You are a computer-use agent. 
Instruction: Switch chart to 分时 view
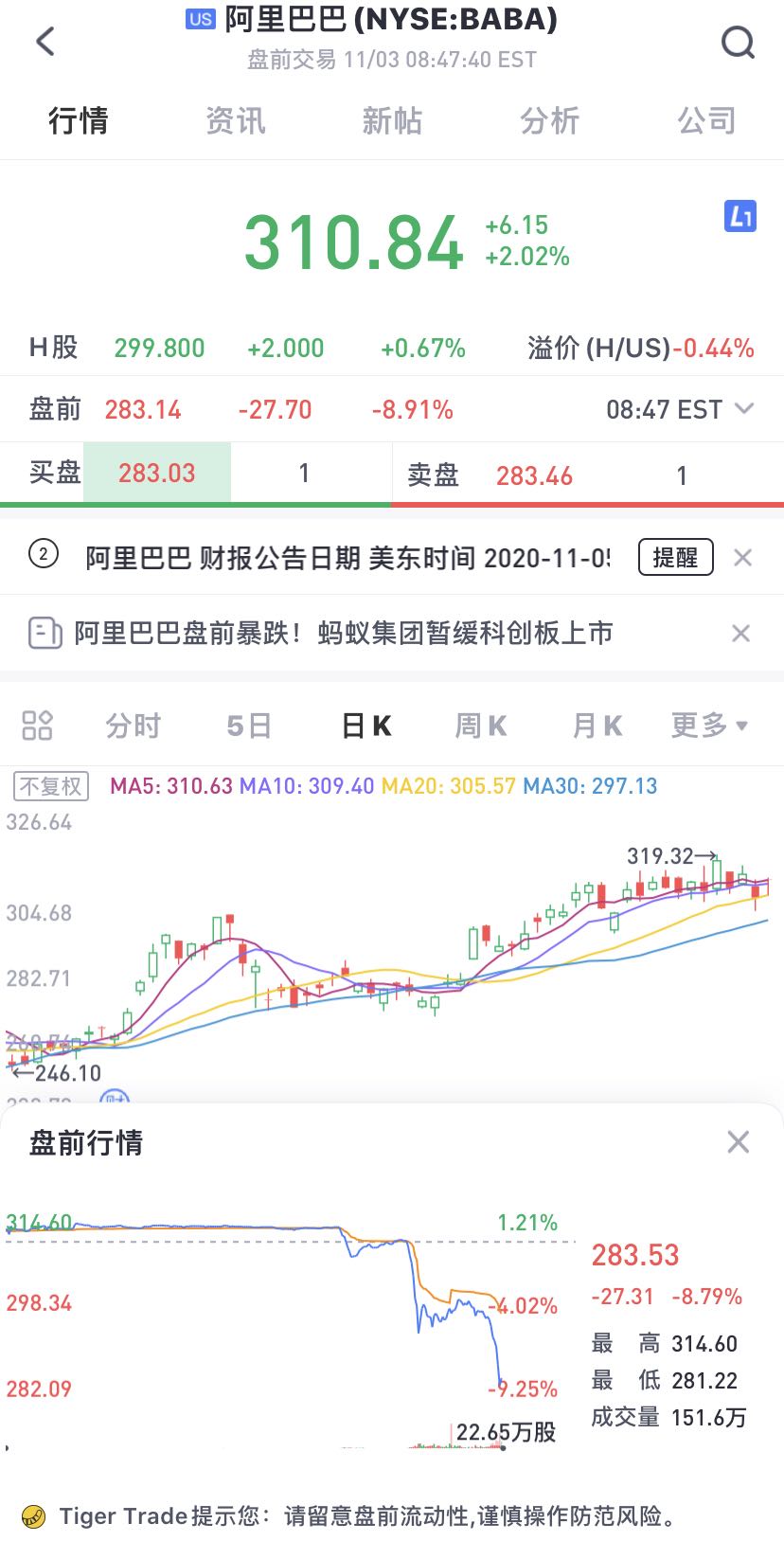pyautogui.click(x=133, y=726)
